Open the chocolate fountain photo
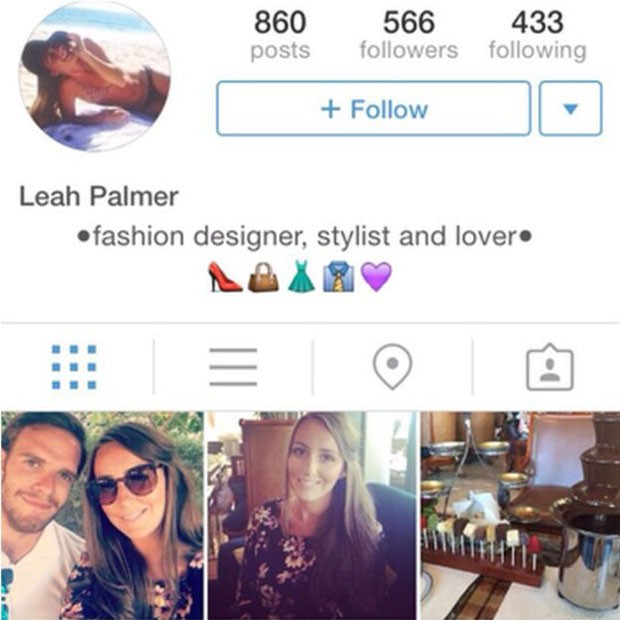This screenshot has height=620, width=620. click(x=520, y=515)
